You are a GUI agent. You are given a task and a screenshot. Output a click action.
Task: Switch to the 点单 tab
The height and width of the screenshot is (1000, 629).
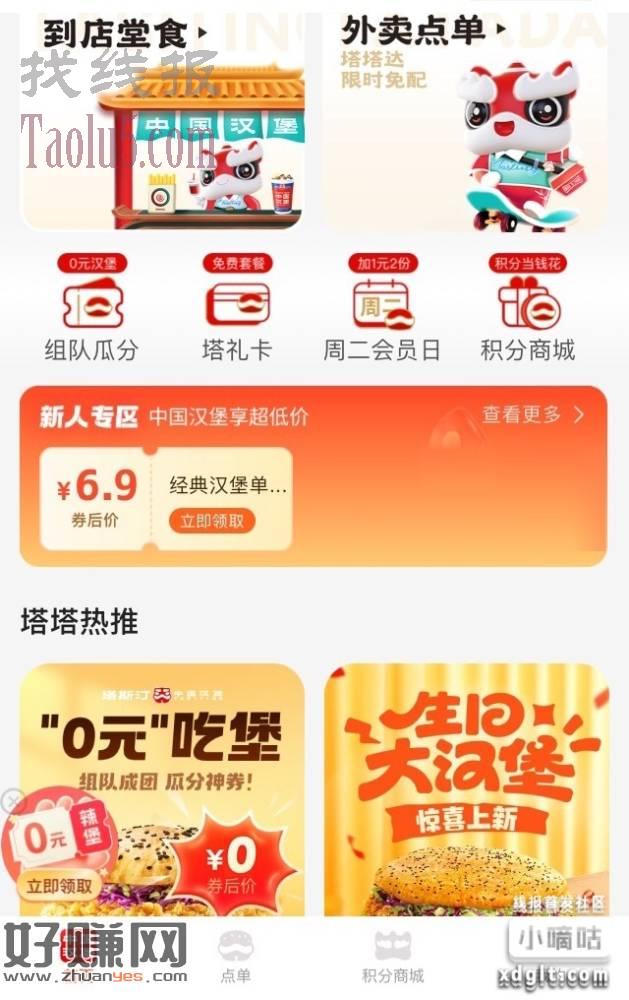236,957
